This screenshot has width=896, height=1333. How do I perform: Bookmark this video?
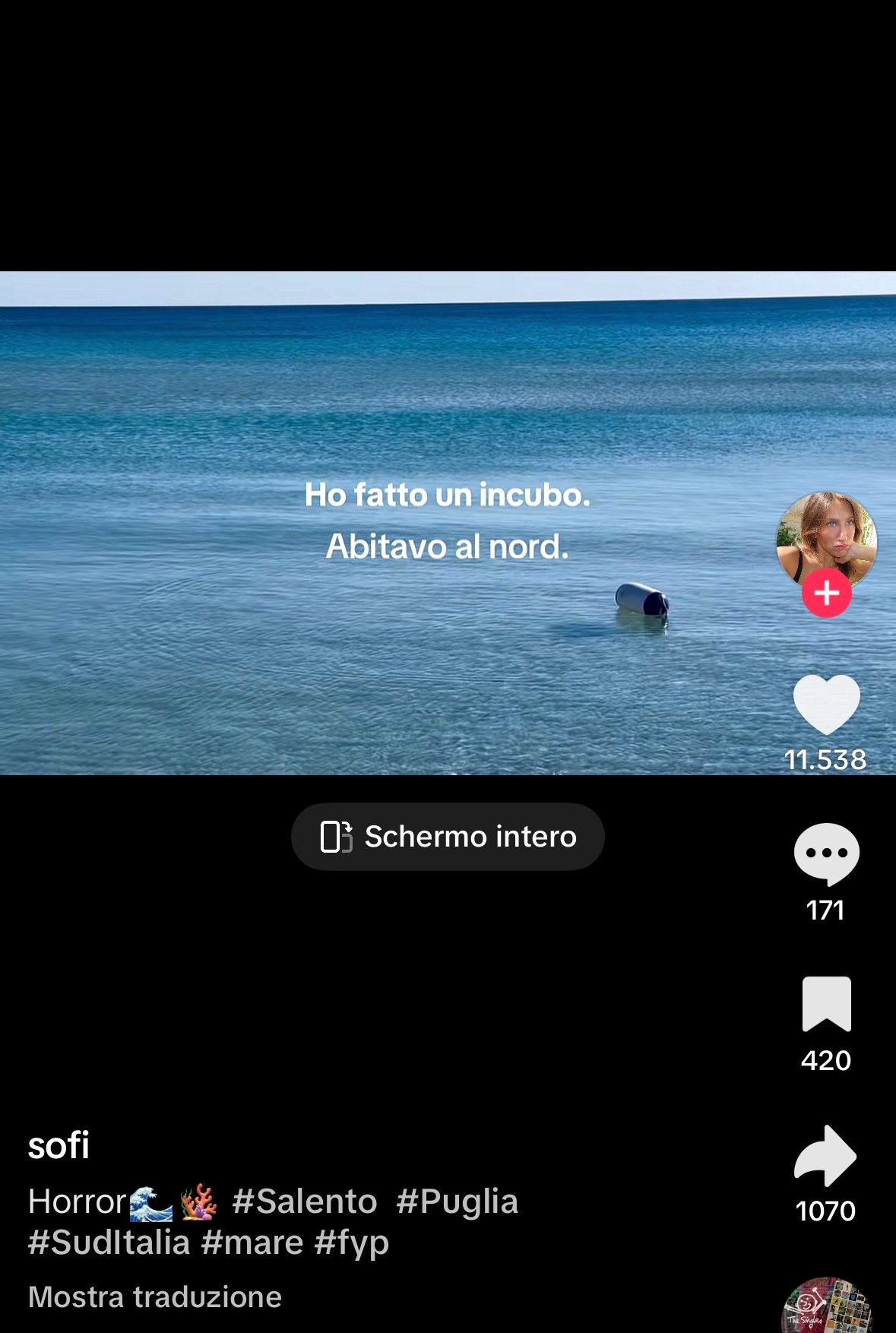pyautogui.click(x=826, y=1003)
